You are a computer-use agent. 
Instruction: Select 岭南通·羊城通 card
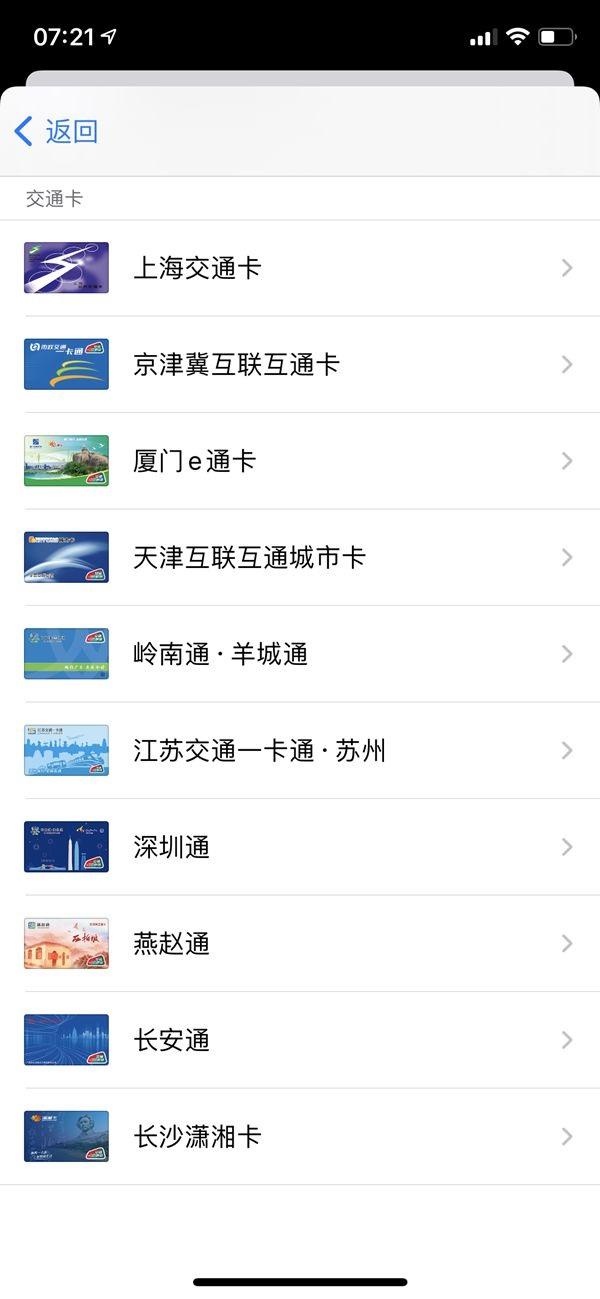pyautogui.click(x=300, y=654)
